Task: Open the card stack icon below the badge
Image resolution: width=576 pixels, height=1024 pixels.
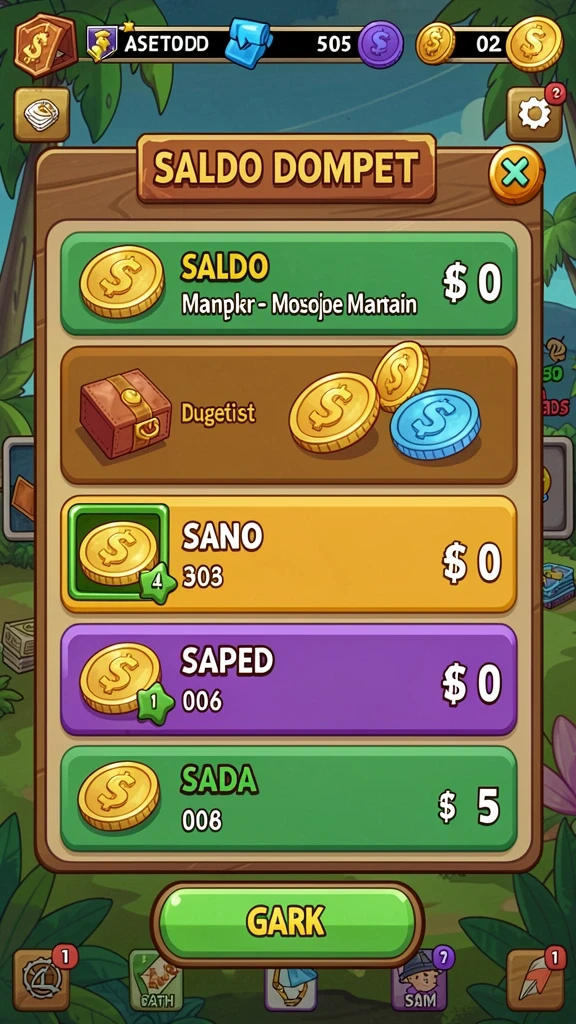Action: [41, 114]
